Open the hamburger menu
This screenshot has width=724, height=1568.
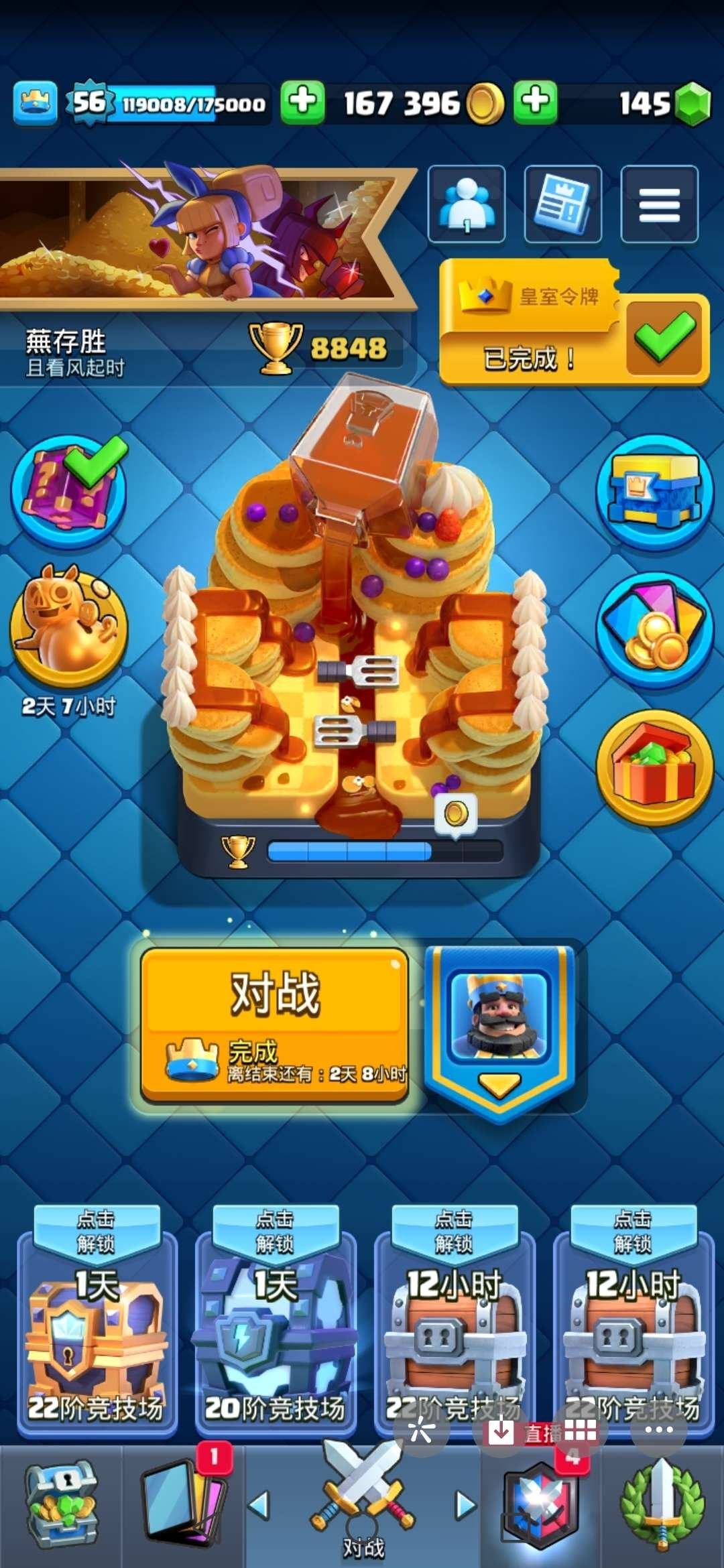click(x=659, y=204)
